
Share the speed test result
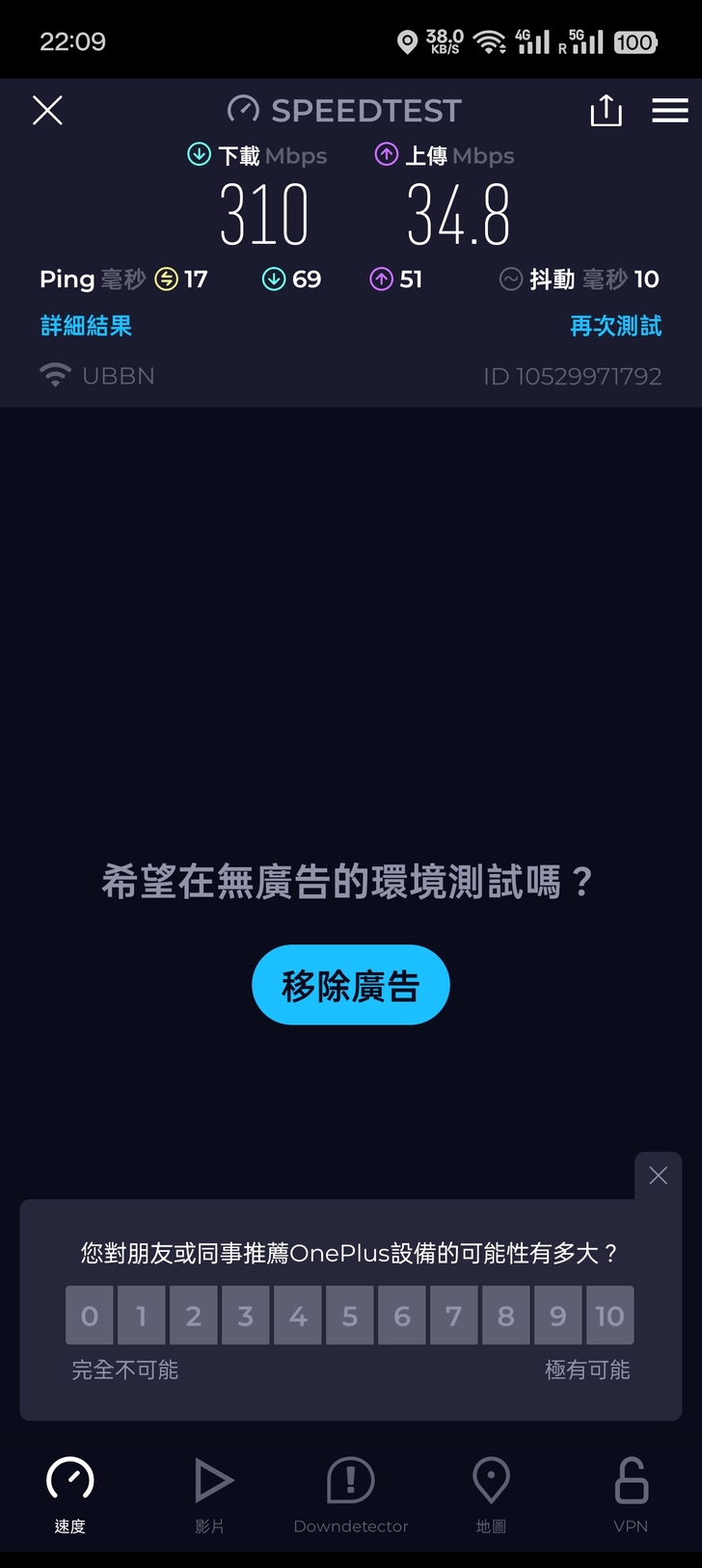click(606, 111)
